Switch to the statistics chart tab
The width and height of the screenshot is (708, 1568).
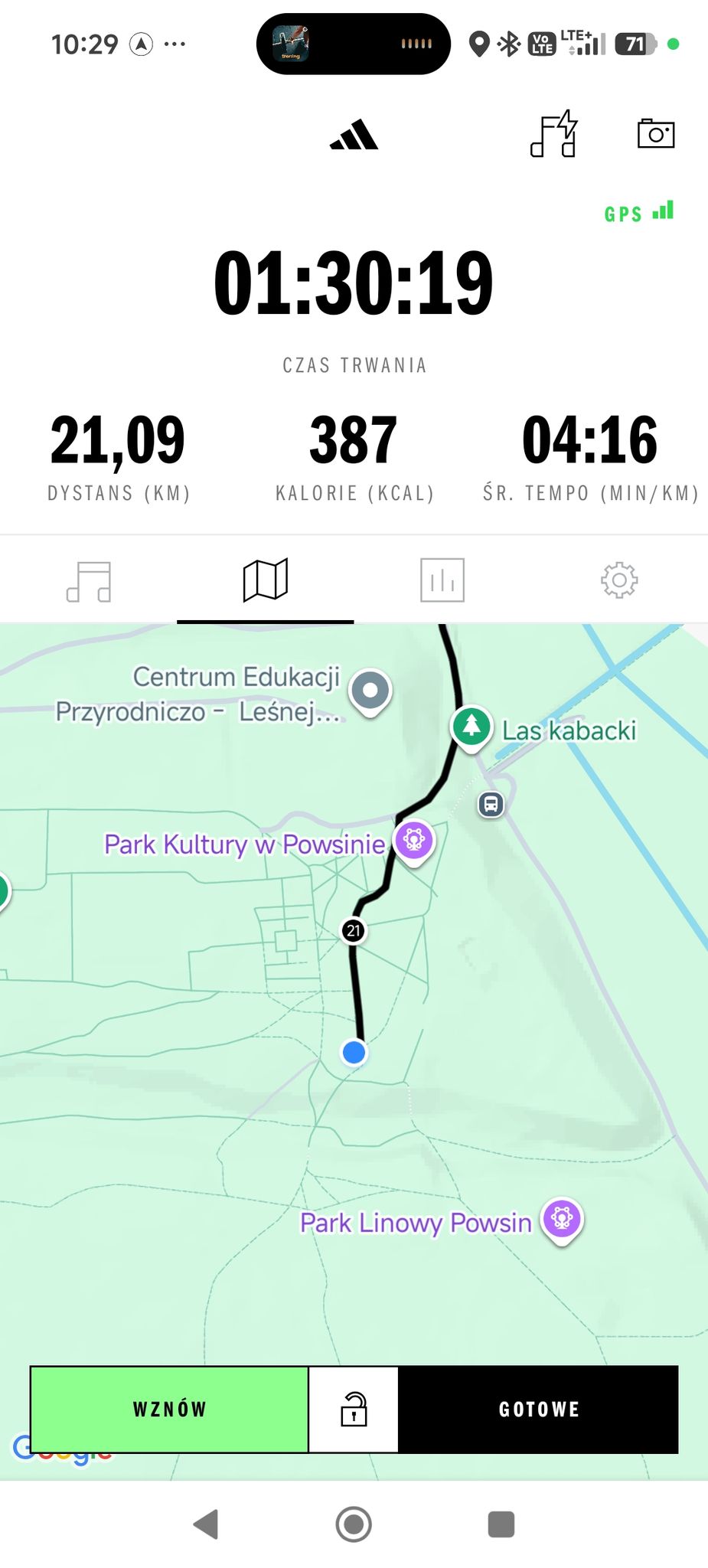(442, 580)
